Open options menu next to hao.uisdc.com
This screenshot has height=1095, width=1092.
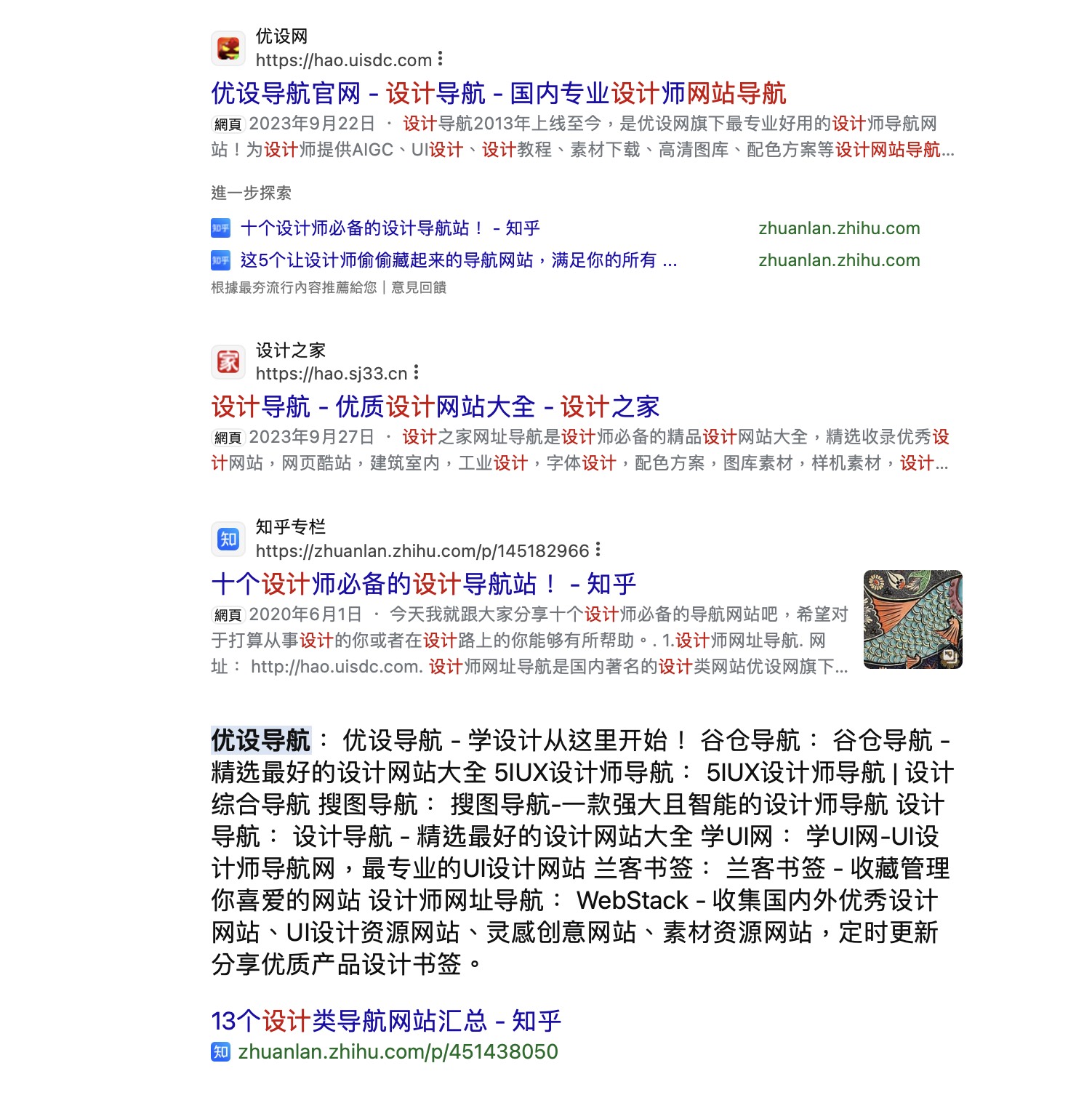pos(441,59)
